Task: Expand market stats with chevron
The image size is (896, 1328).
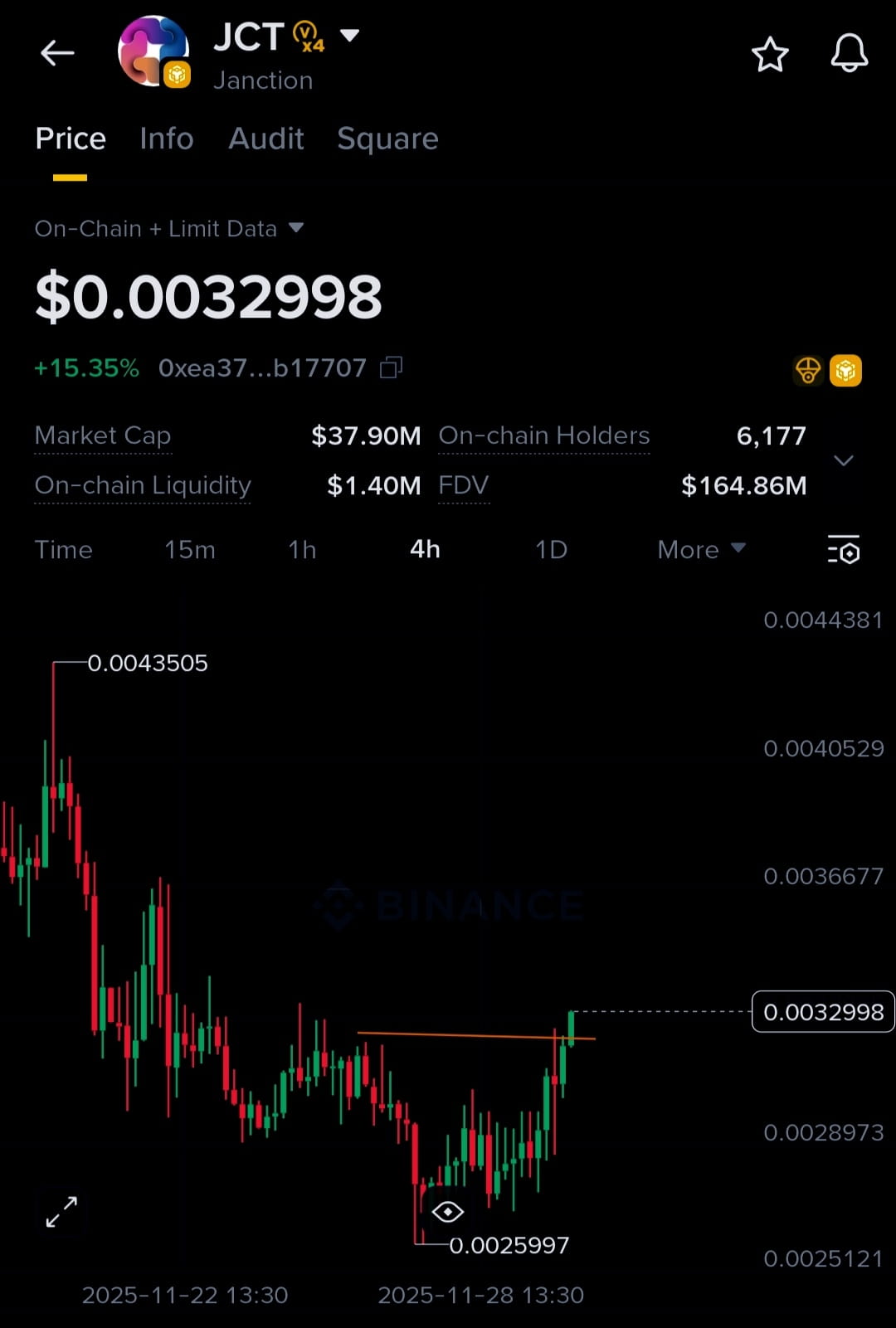Action: click(843, 460)
